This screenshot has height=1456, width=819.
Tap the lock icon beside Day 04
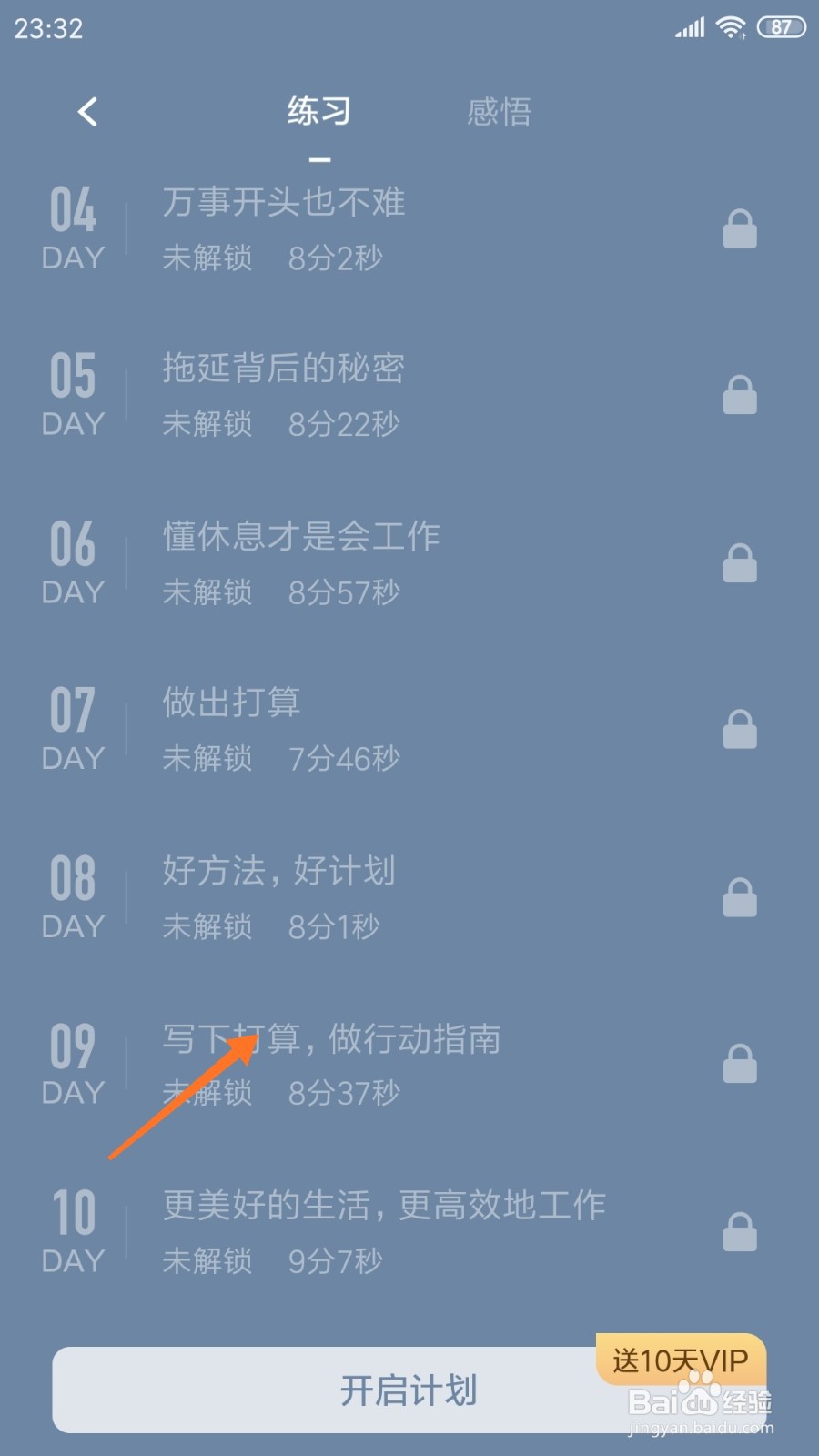[740, 228]
